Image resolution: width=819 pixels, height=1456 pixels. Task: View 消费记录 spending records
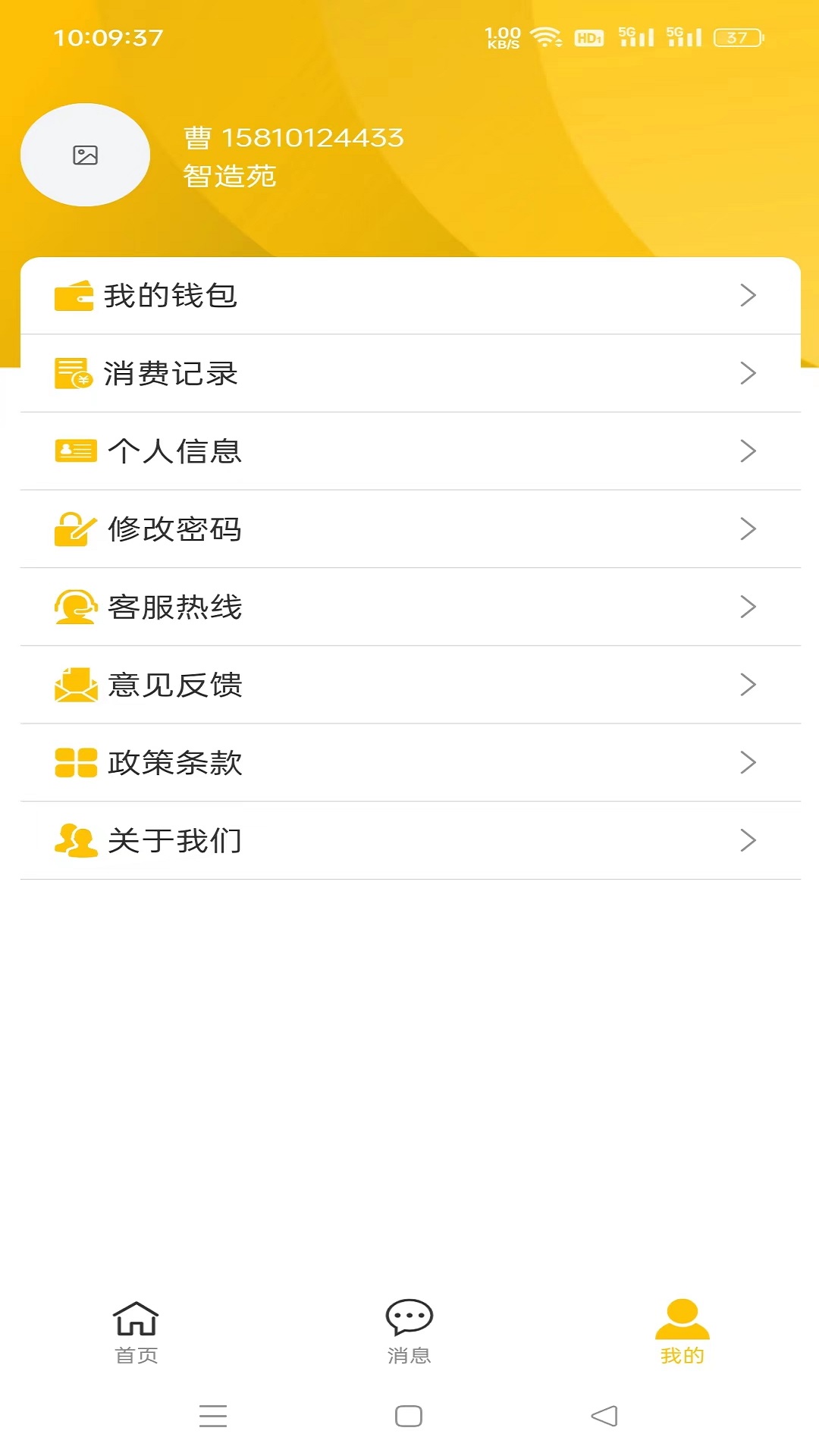[409, 373]
